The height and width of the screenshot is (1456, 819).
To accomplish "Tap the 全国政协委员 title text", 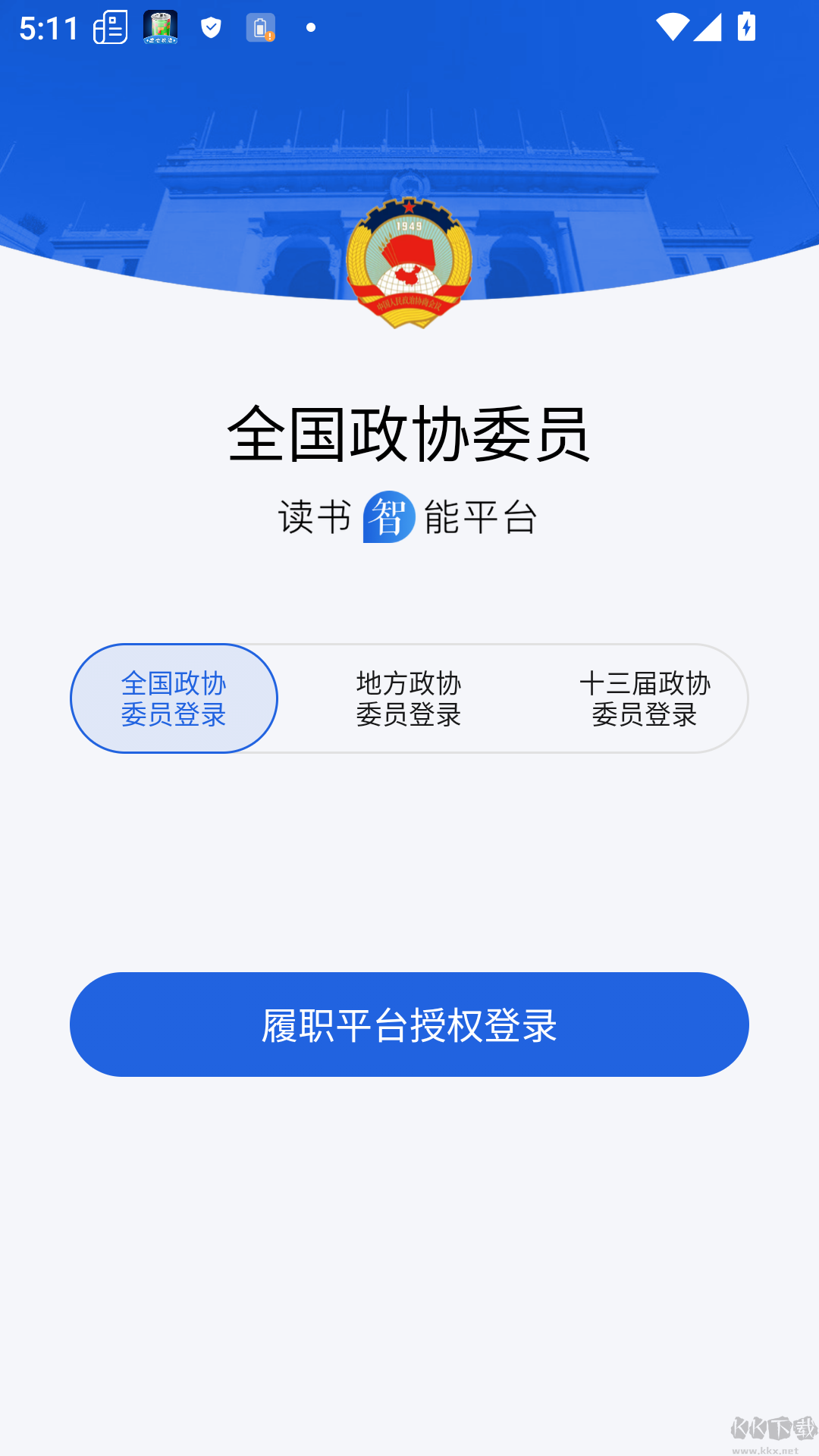I will [409, 434].
